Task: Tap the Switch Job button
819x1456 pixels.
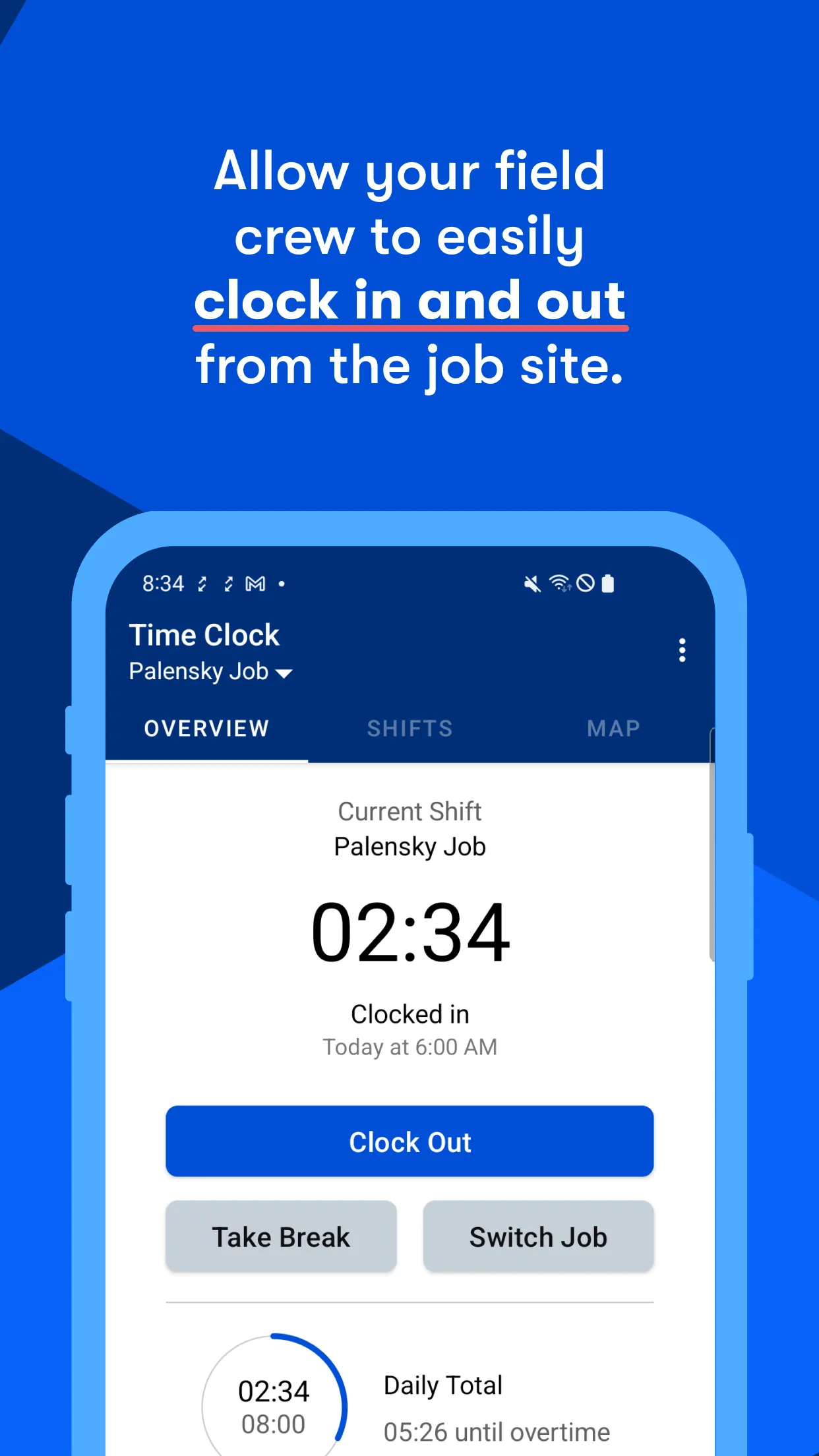Action: [538, 1236]
